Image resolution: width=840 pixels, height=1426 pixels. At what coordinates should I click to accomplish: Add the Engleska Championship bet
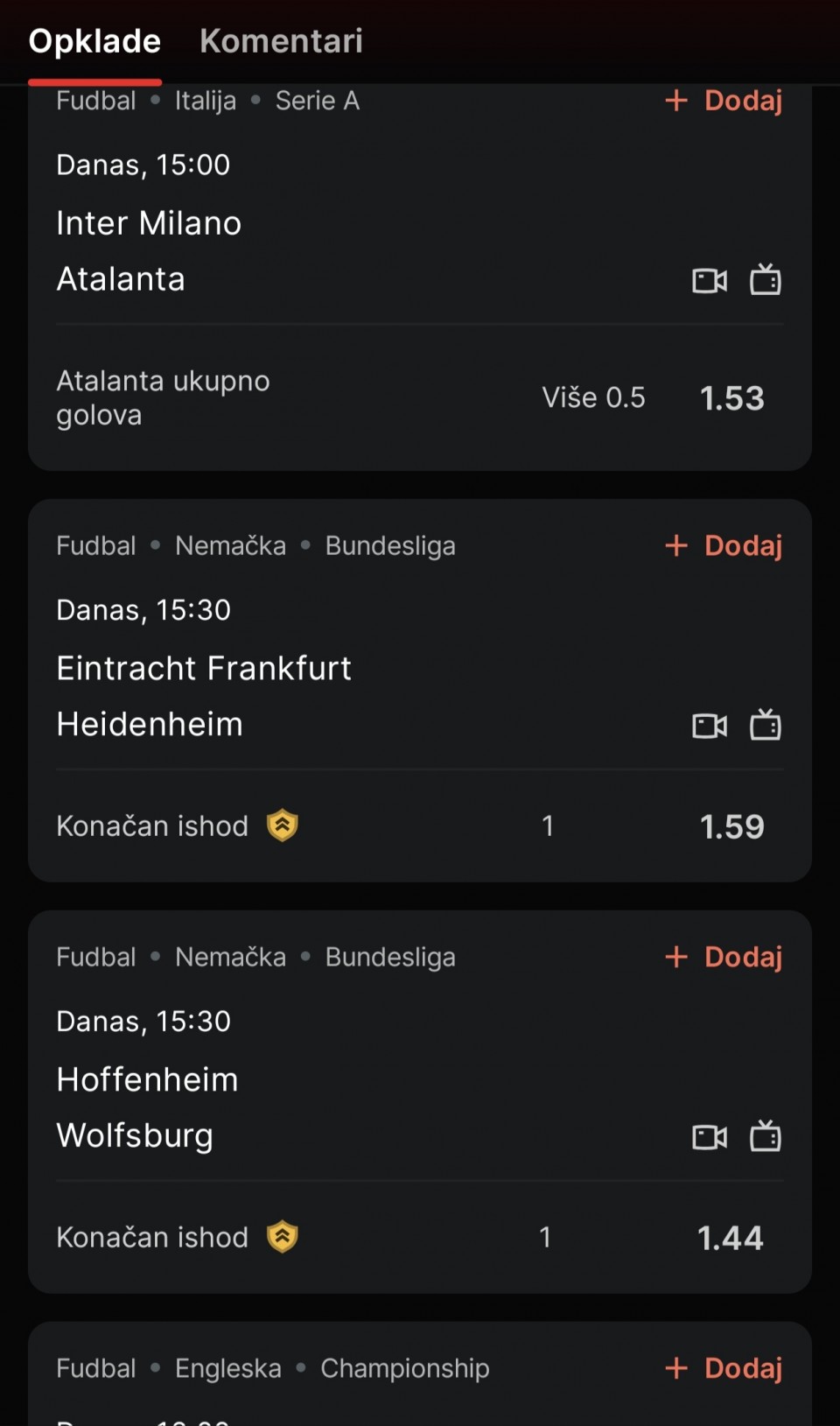[x=724, y=1368]
